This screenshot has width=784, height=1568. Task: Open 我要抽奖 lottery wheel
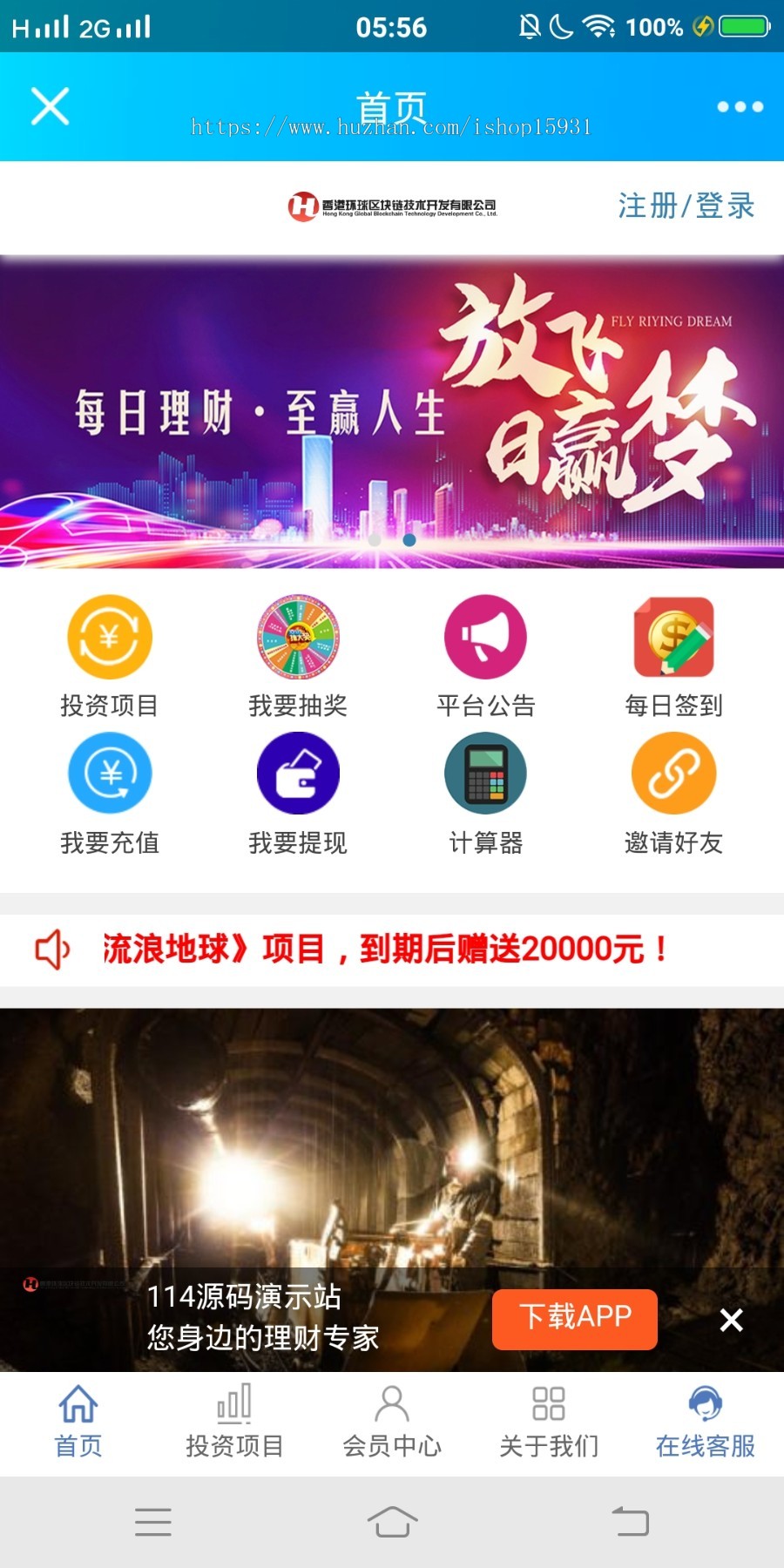[298, 655]
